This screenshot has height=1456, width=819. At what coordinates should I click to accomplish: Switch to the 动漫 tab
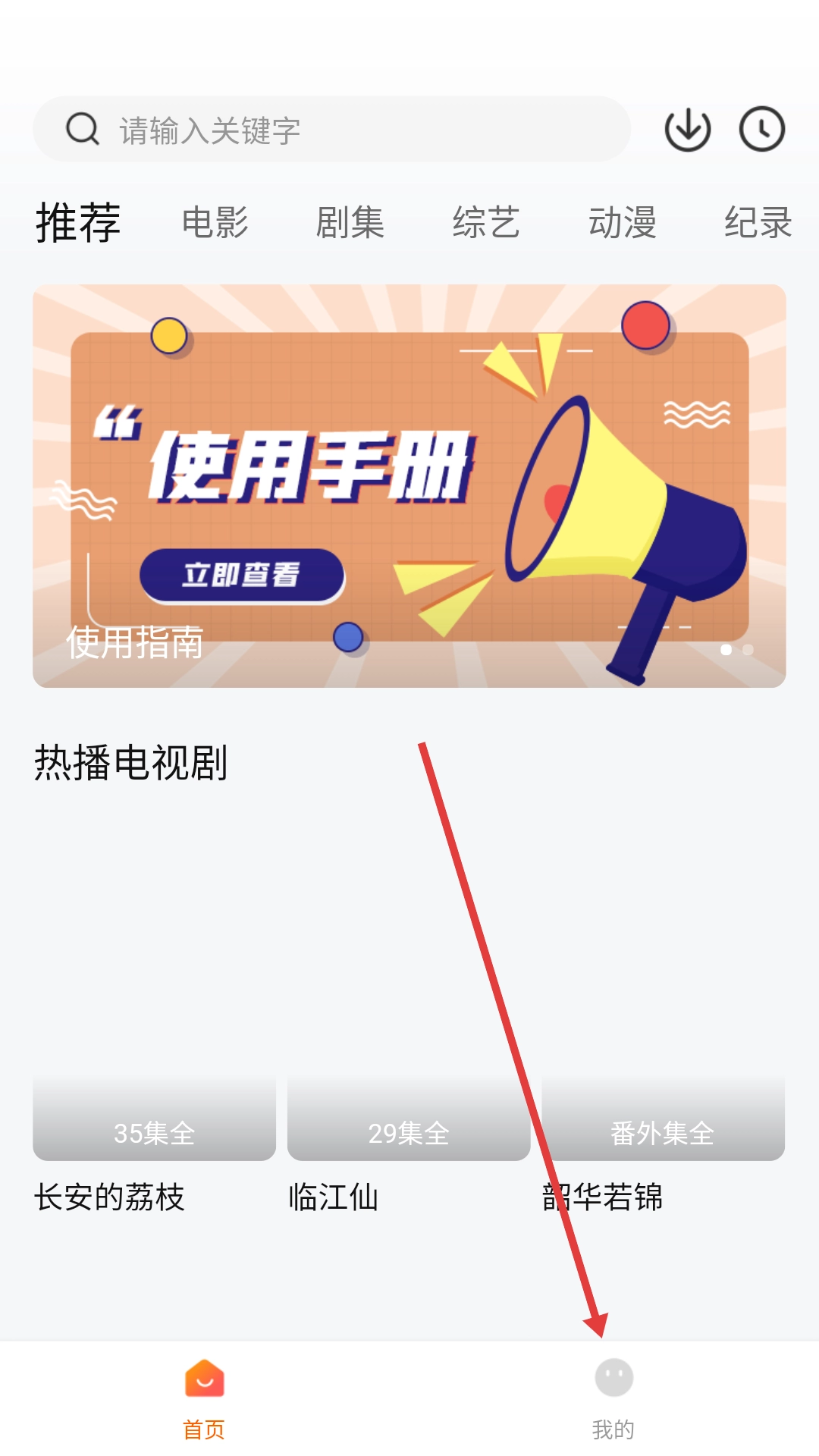tap(622, 223)
